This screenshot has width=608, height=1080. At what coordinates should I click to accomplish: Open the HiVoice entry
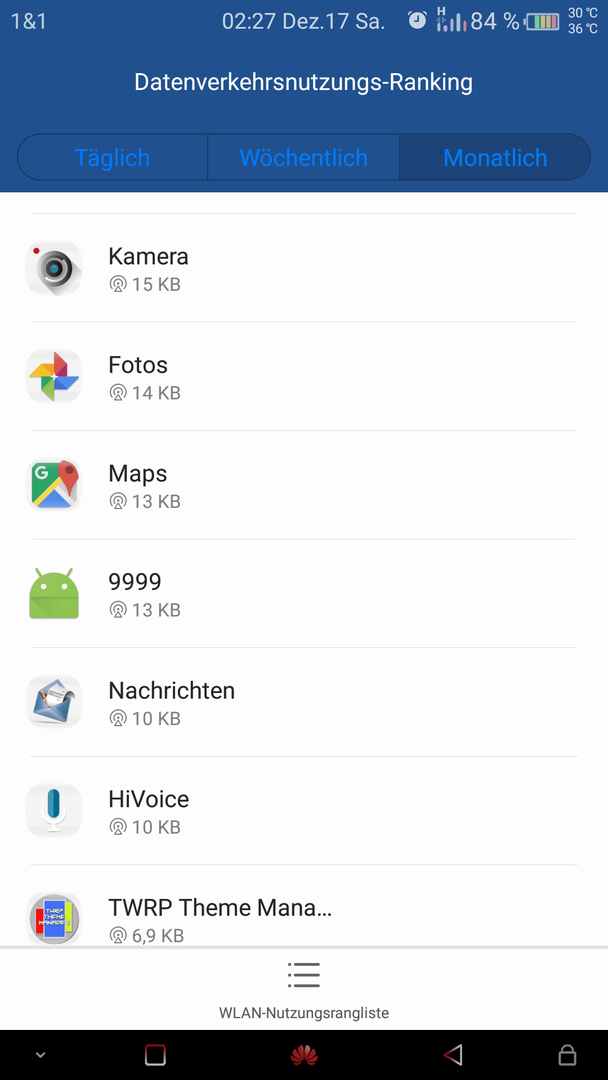tap(304, 811)
